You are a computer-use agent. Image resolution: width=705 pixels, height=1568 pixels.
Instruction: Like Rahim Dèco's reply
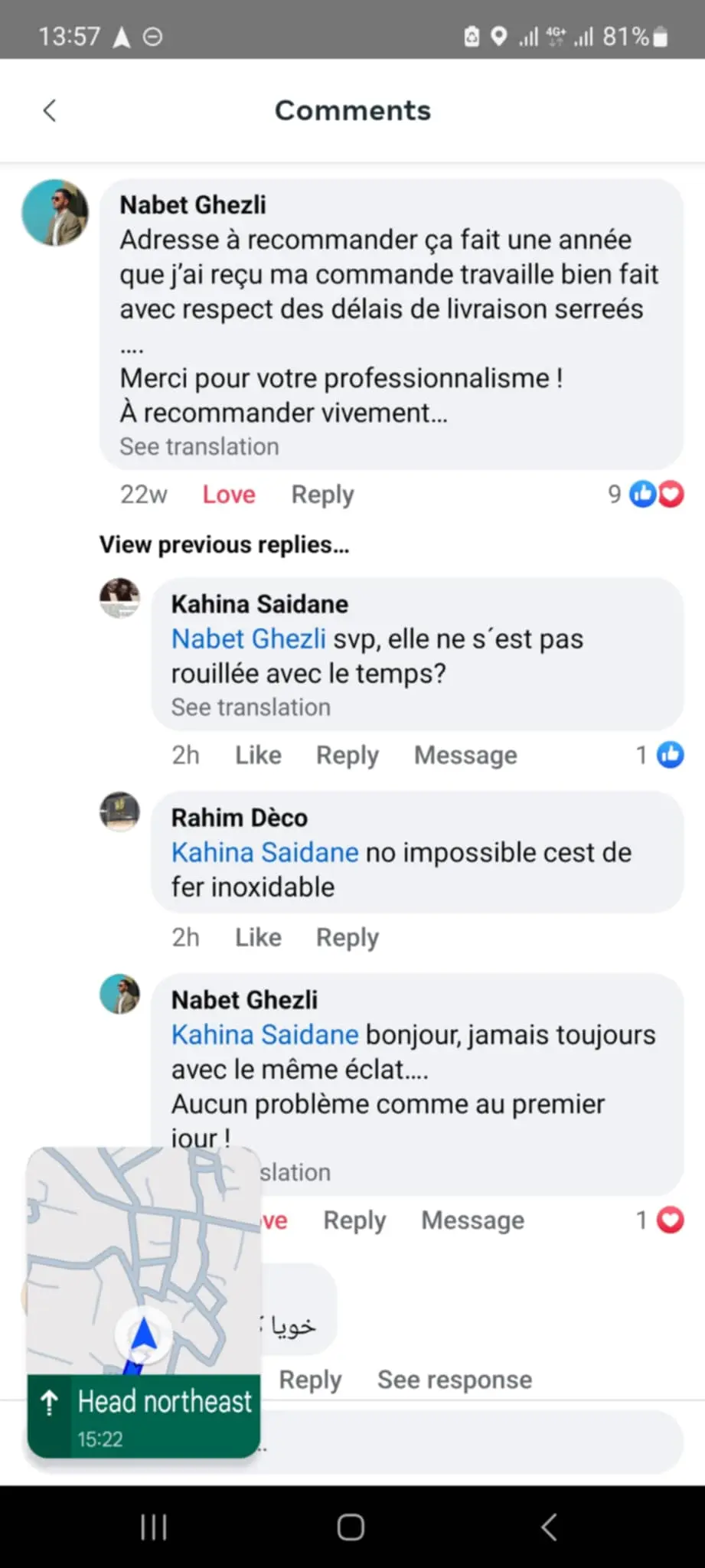tap(258, 937)
